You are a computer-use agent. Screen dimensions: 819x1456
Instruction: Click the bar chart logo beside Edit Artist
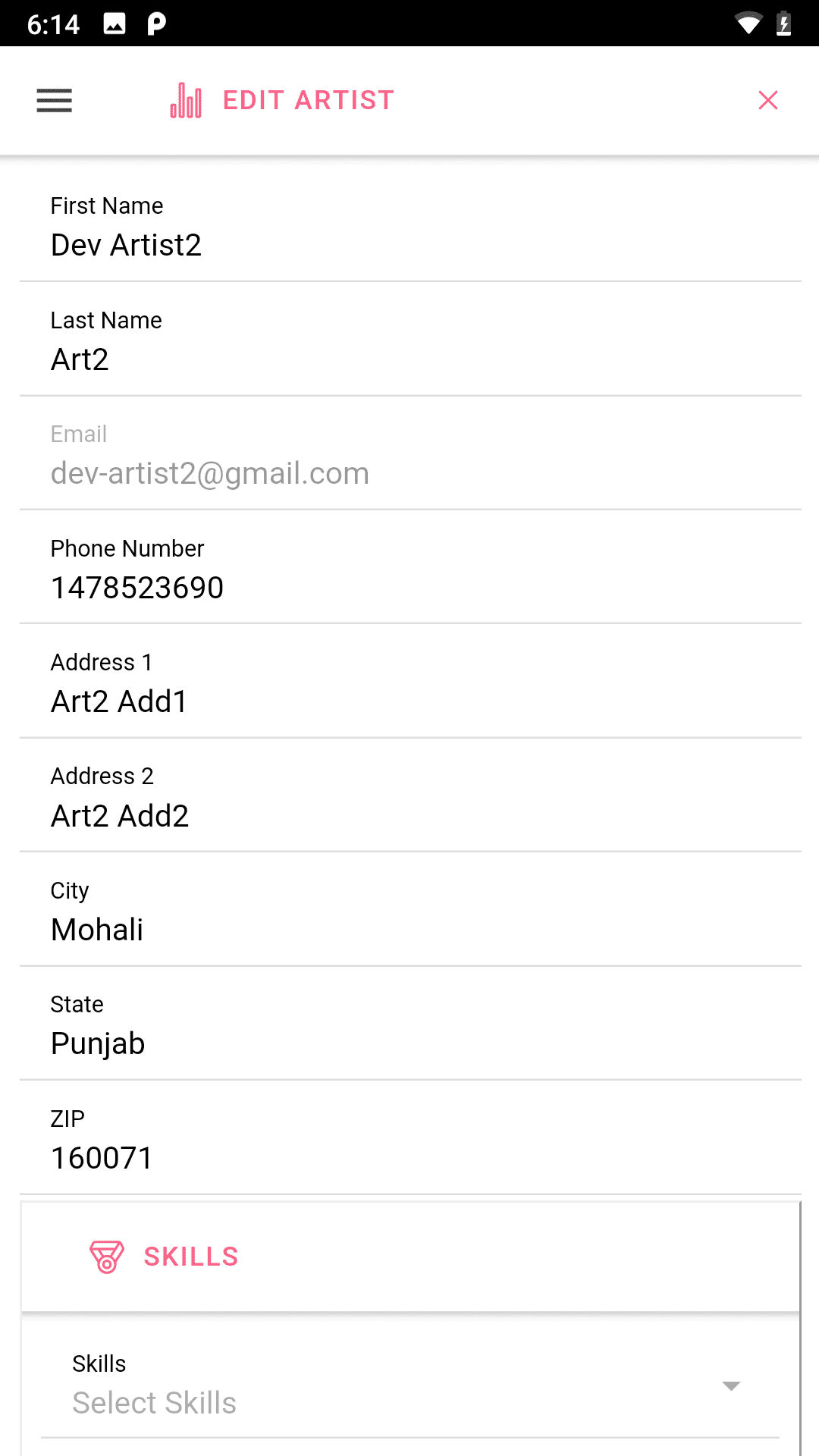pos(185,99)
